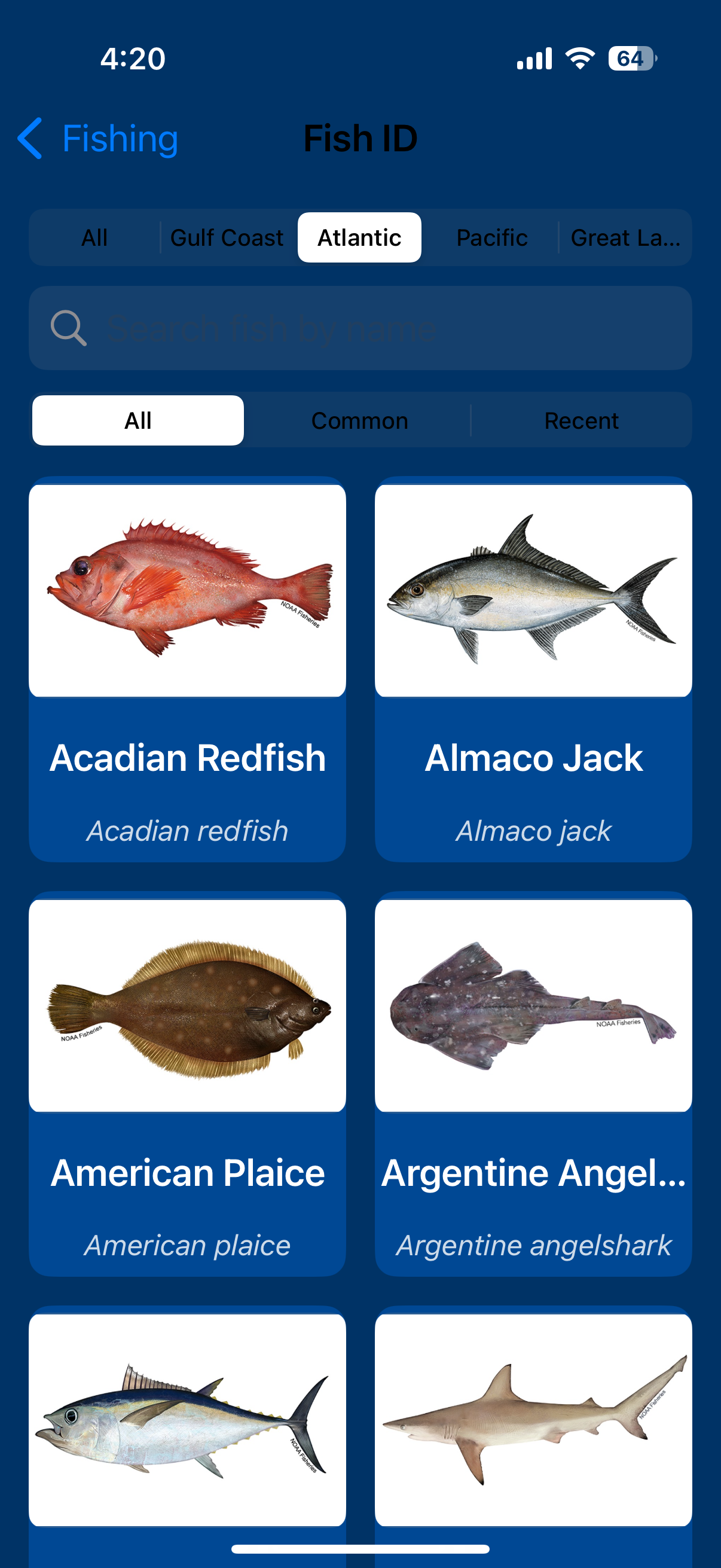Tap the battery indicator showing 64
Image resolution: width=721 pixels, height=1568 pixels.
[630, 59]
